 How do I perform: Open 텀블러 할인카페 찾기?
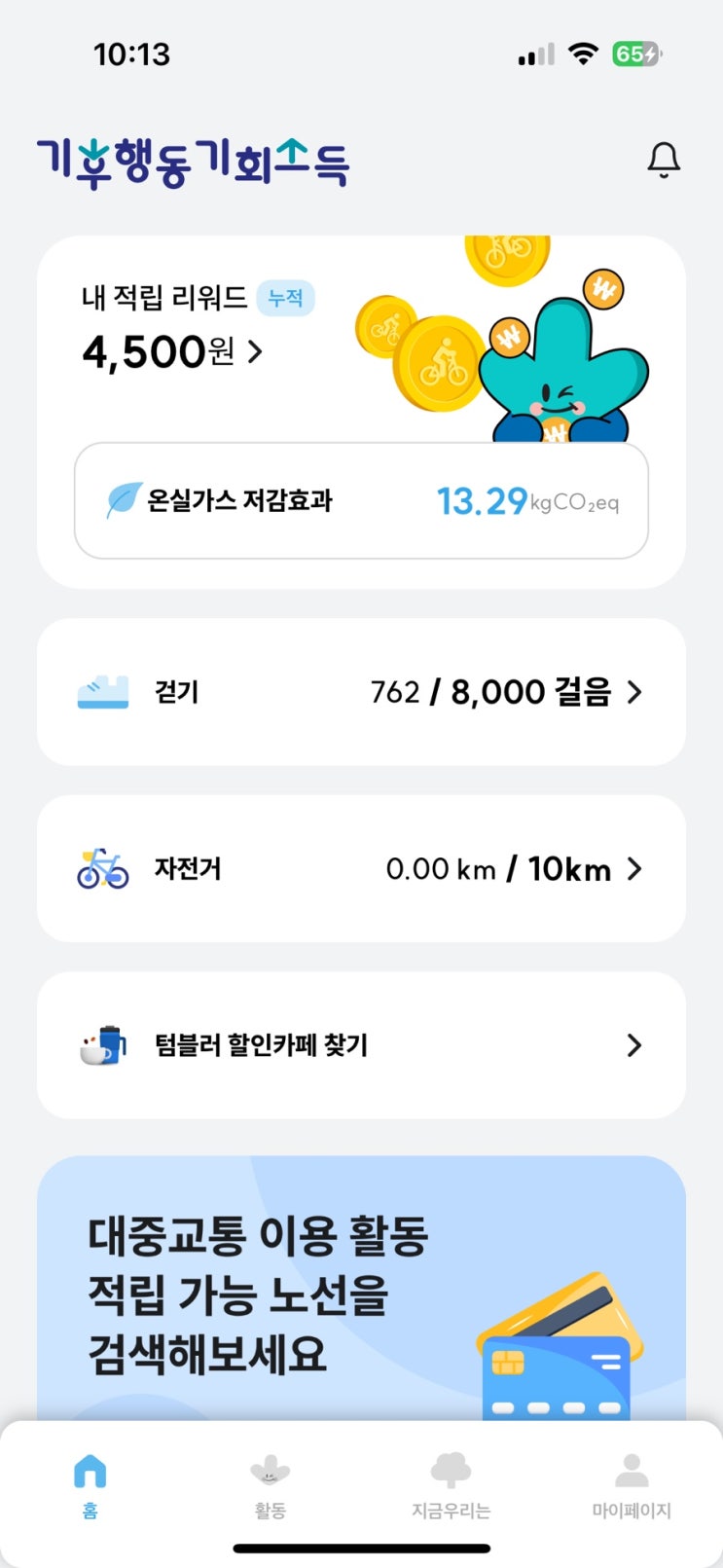pyautogui.click(x=361, y=1045)
